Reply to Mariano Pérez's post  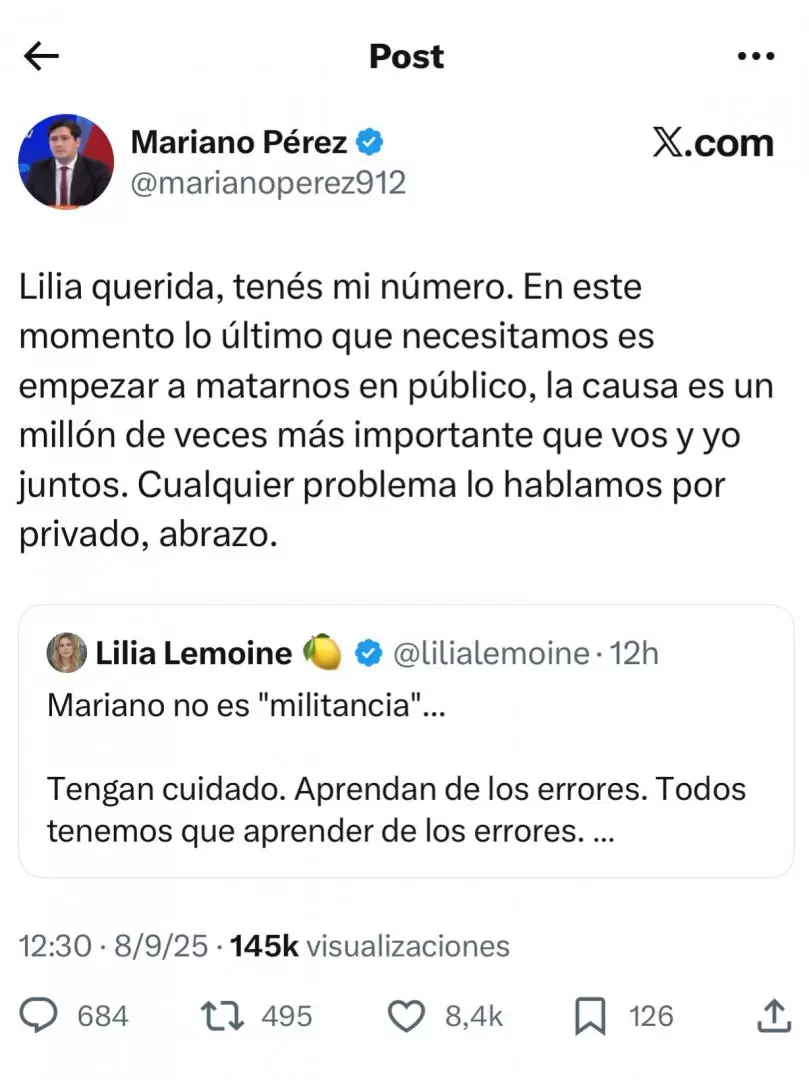pyautogui.click(x=38, y=1015)
